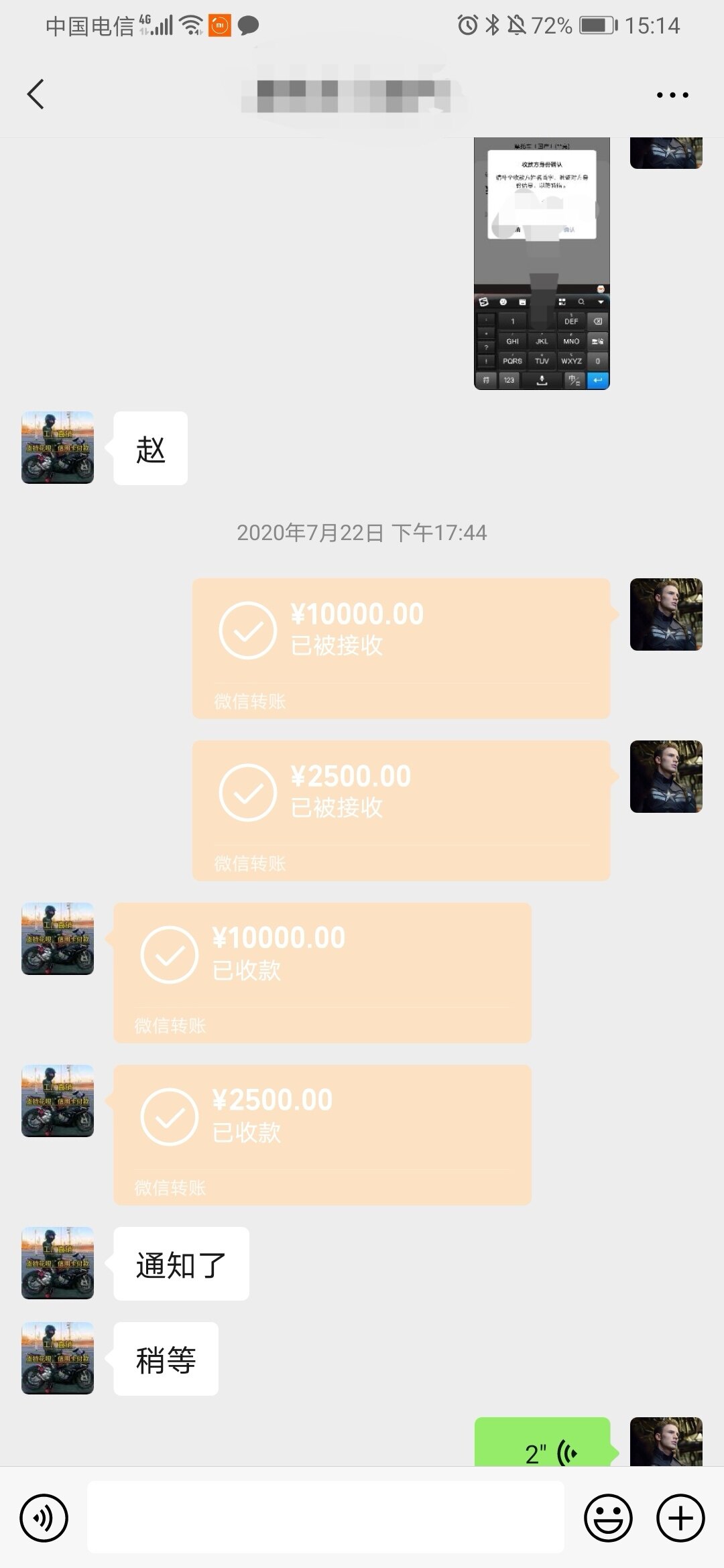
Task: Go back from this chat
Action: point(36,94)
